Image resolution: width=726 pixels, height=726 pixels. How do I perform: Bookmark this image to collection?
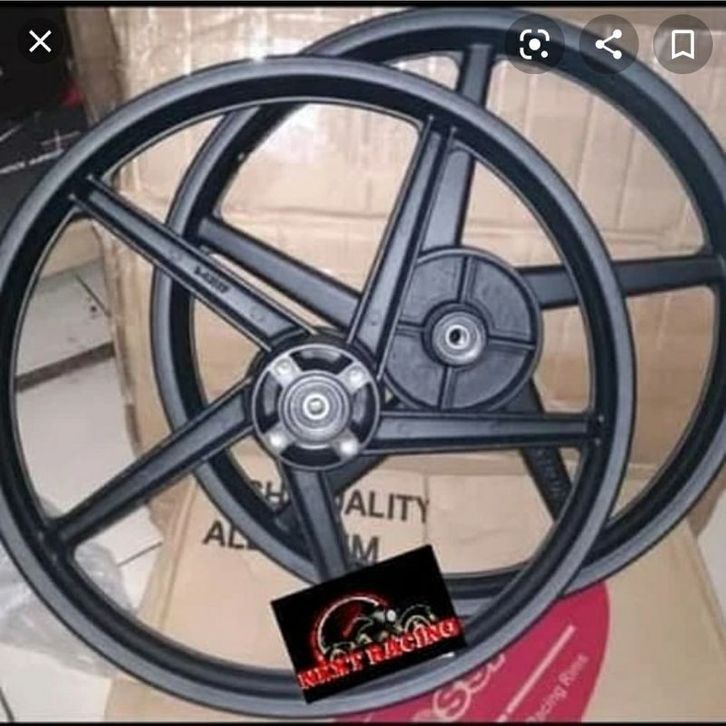click(x=683, y=44)
